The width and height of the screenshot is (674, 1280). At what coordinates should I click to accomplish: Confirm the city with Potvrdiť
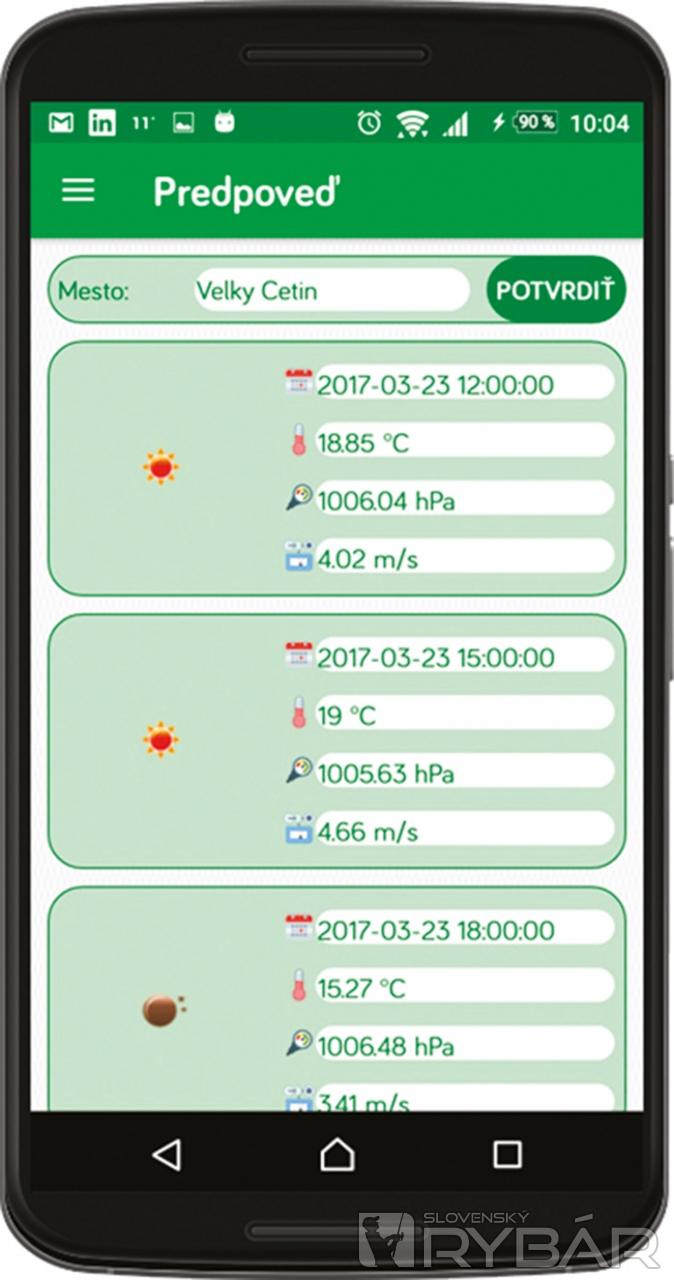pyautogui.click(x=555, y=291)
